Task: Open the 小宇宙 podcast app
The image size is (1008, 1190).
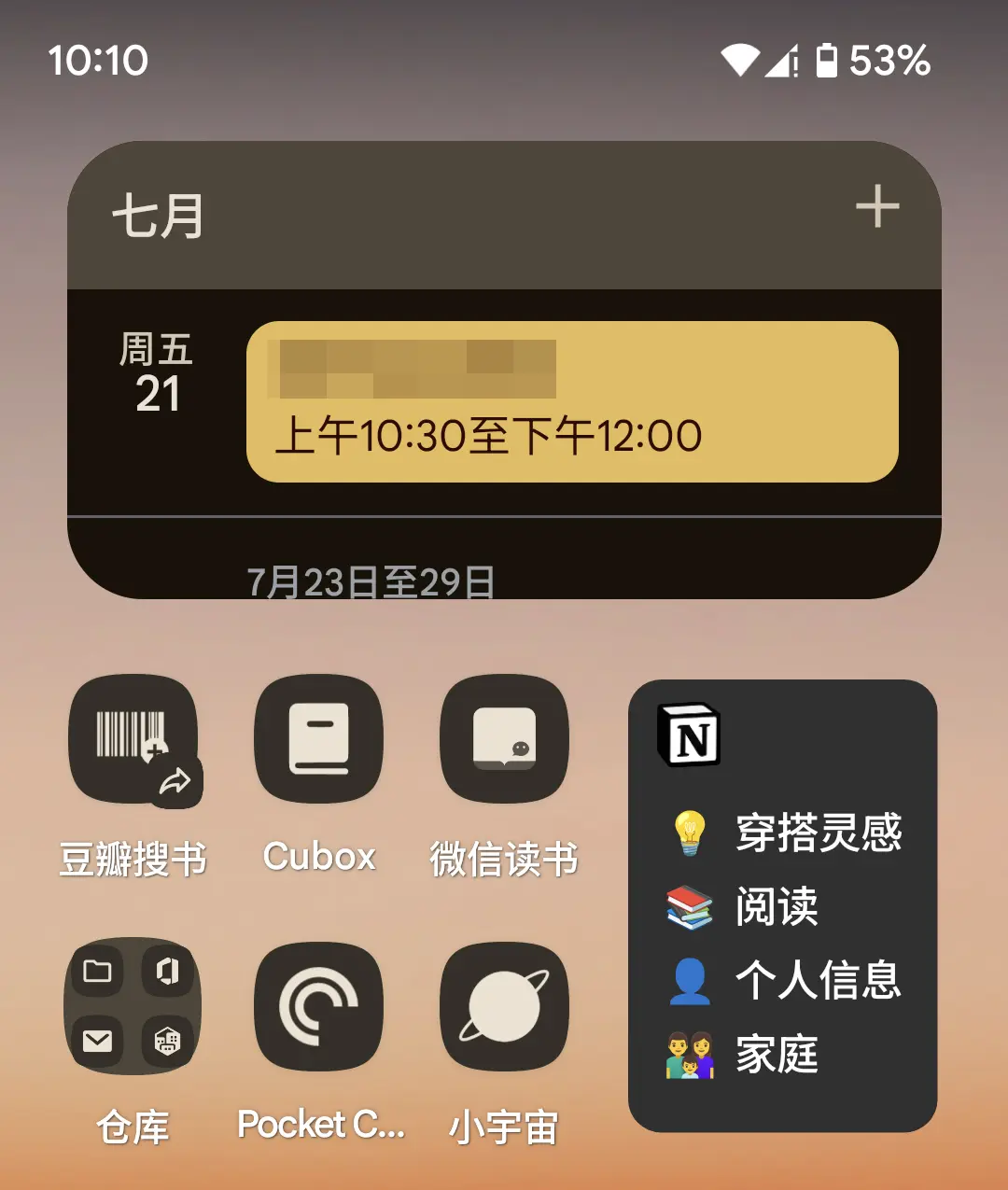Action: click(x=504, y=1007)
